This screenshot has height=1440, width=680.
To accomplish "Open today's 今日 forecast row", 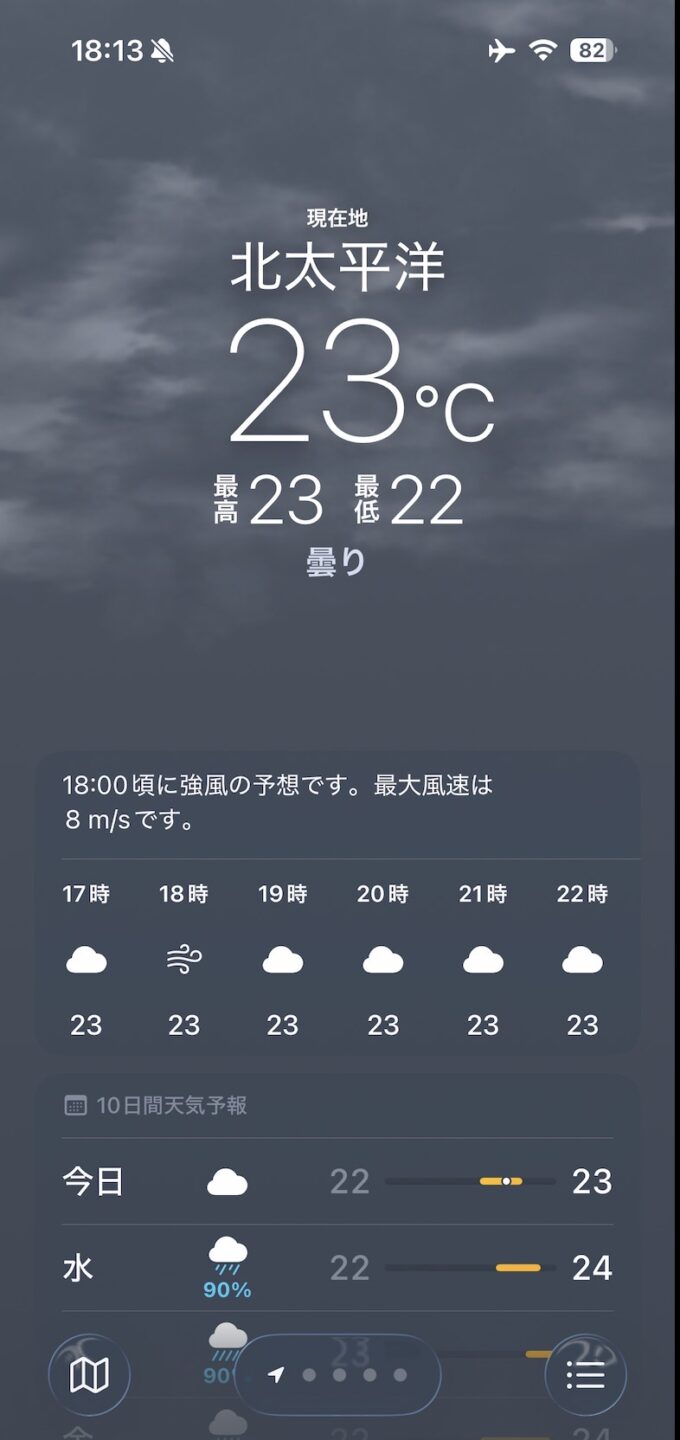I will pyautogui.click(x=337, y=1182).
